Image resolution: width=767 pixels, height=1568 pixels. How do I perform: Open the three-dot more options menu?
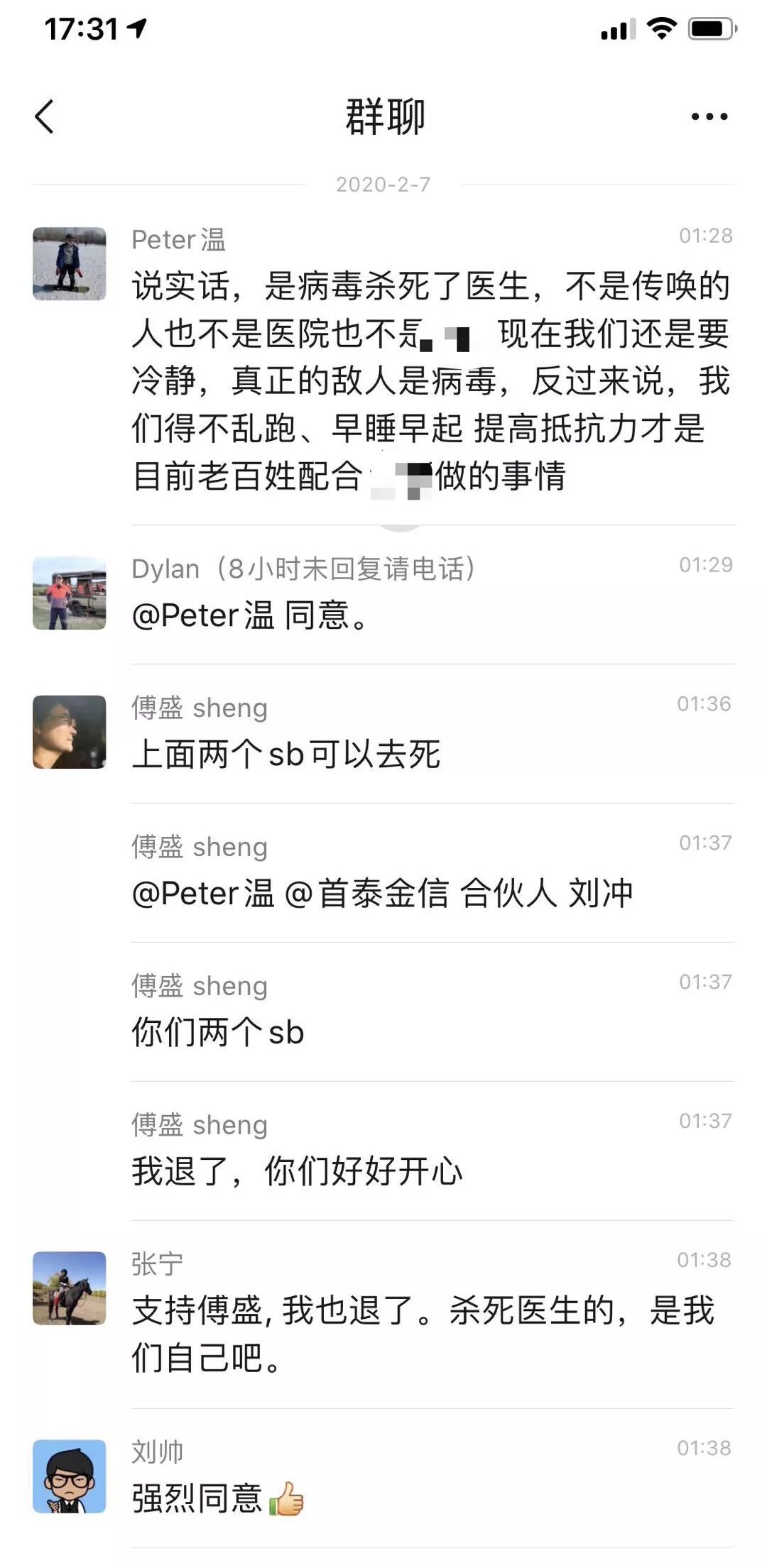[709, 116]
